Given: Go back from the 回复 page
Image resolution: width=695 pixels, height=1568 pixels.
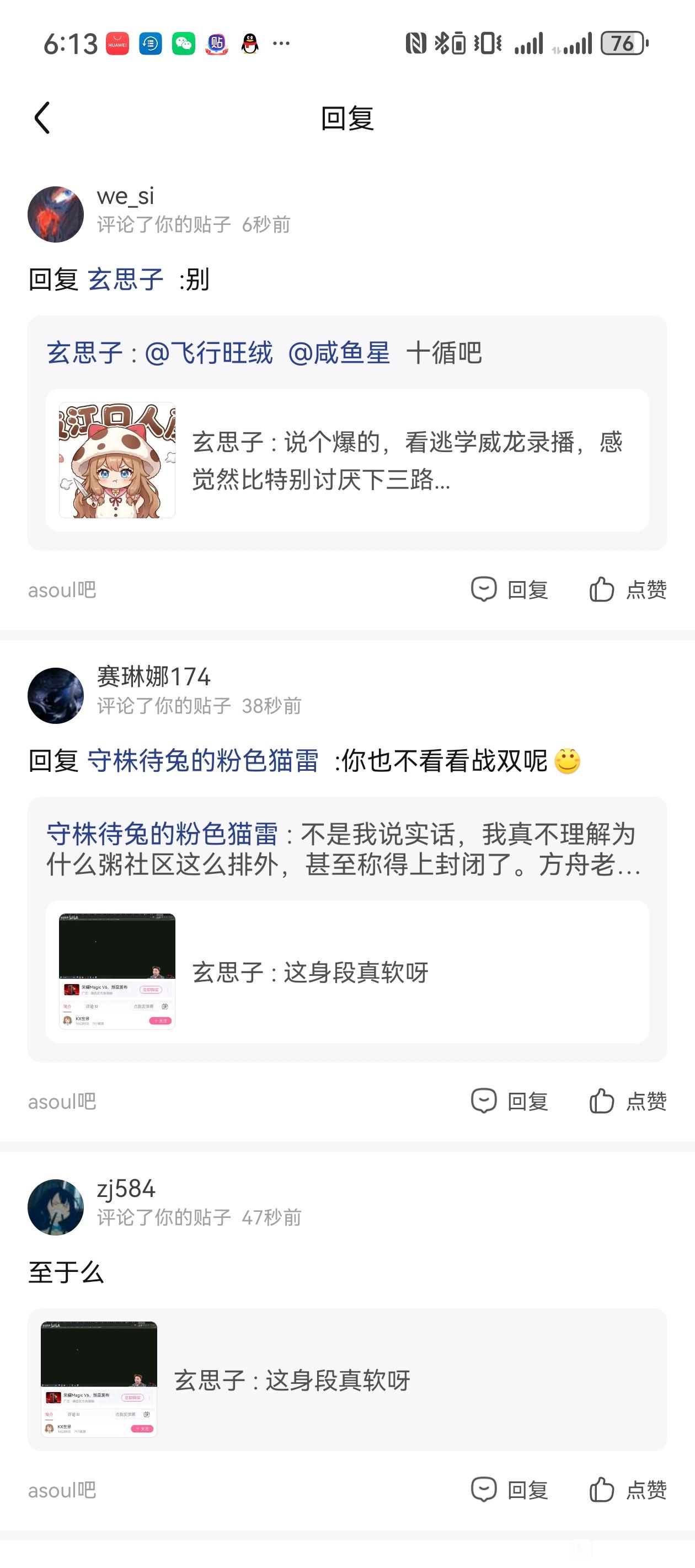Looking at the screenshot, I should click(x=42, y=118).
